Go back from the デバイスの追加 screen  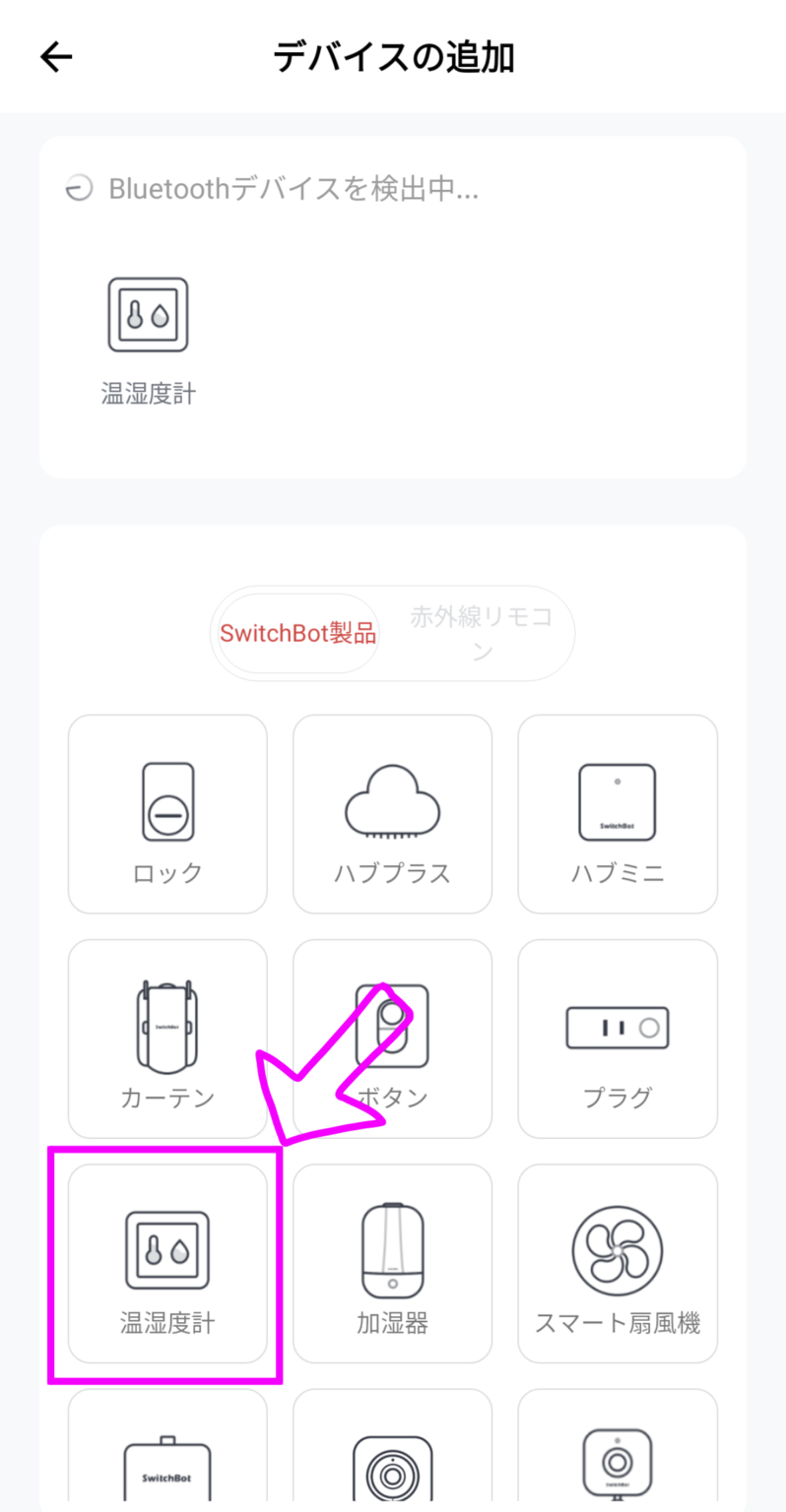[x=56, y=58]
